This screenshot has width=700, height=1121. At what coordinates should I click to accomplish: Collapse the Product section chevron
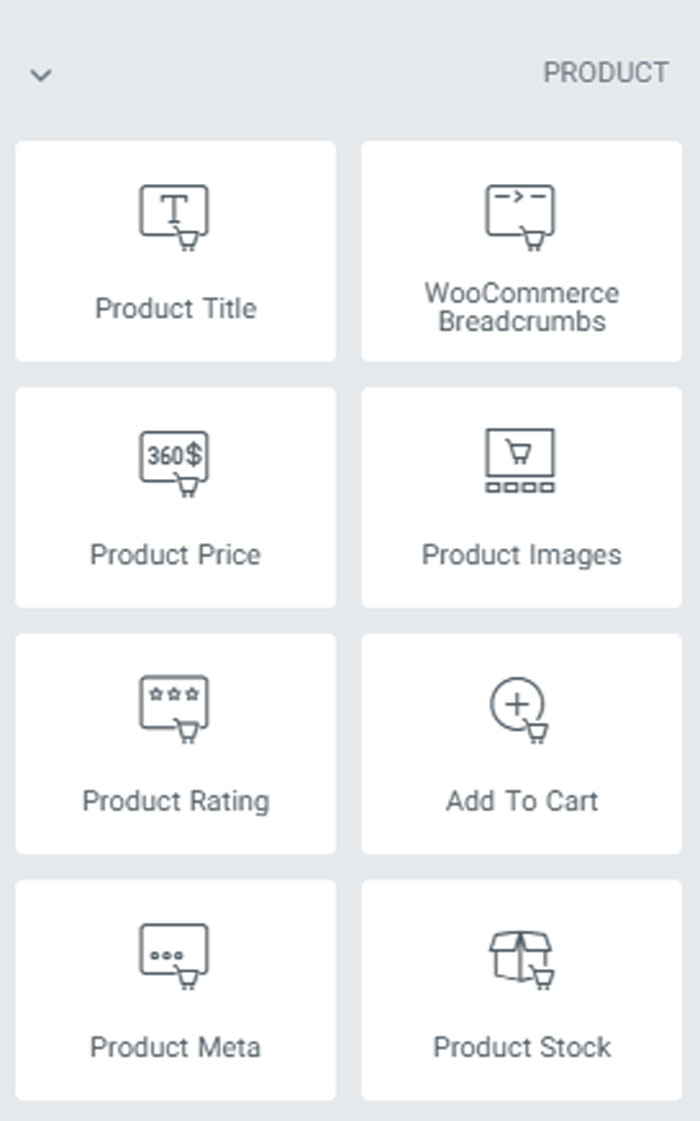click(x=41, y=75)
